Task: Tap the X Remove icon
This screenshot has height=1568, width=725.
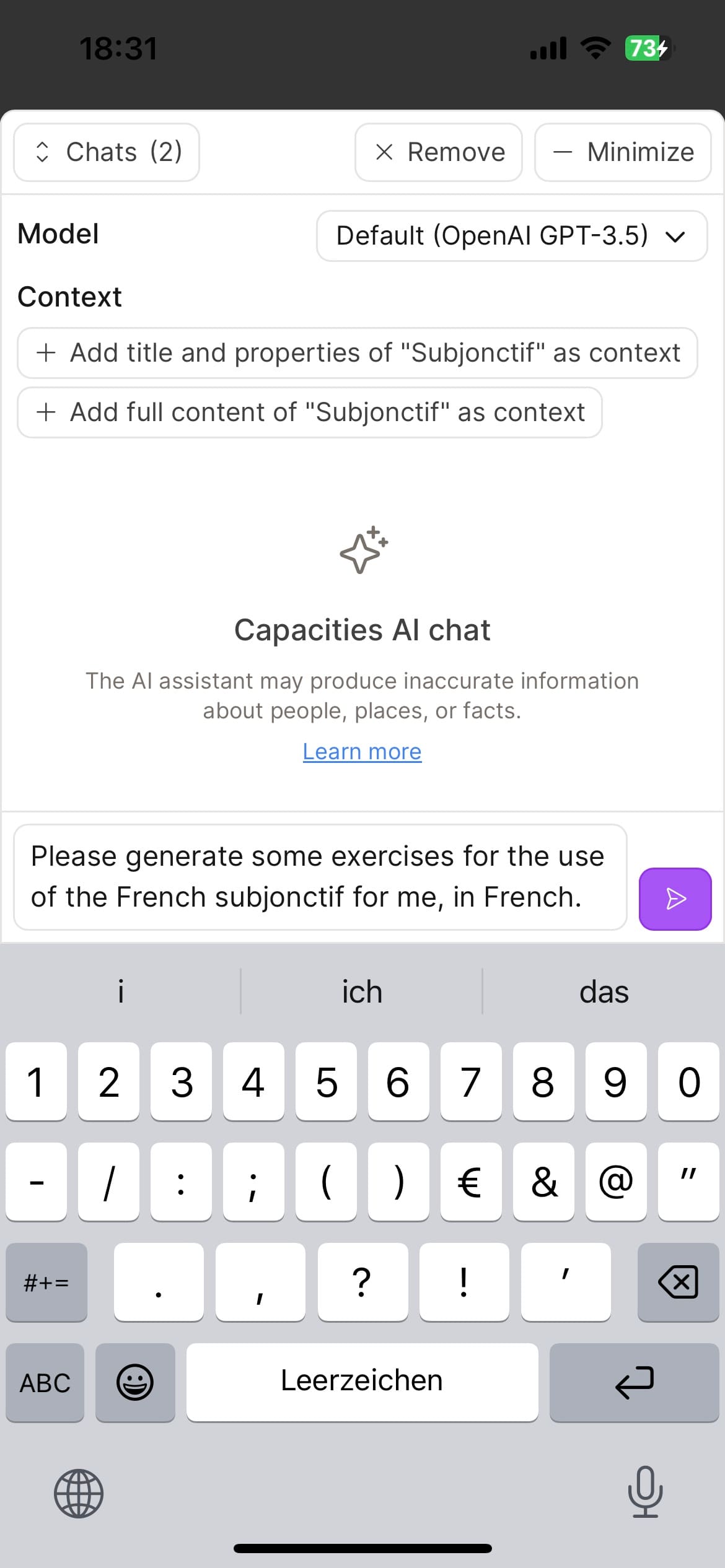Action: [x=437, y=152]
